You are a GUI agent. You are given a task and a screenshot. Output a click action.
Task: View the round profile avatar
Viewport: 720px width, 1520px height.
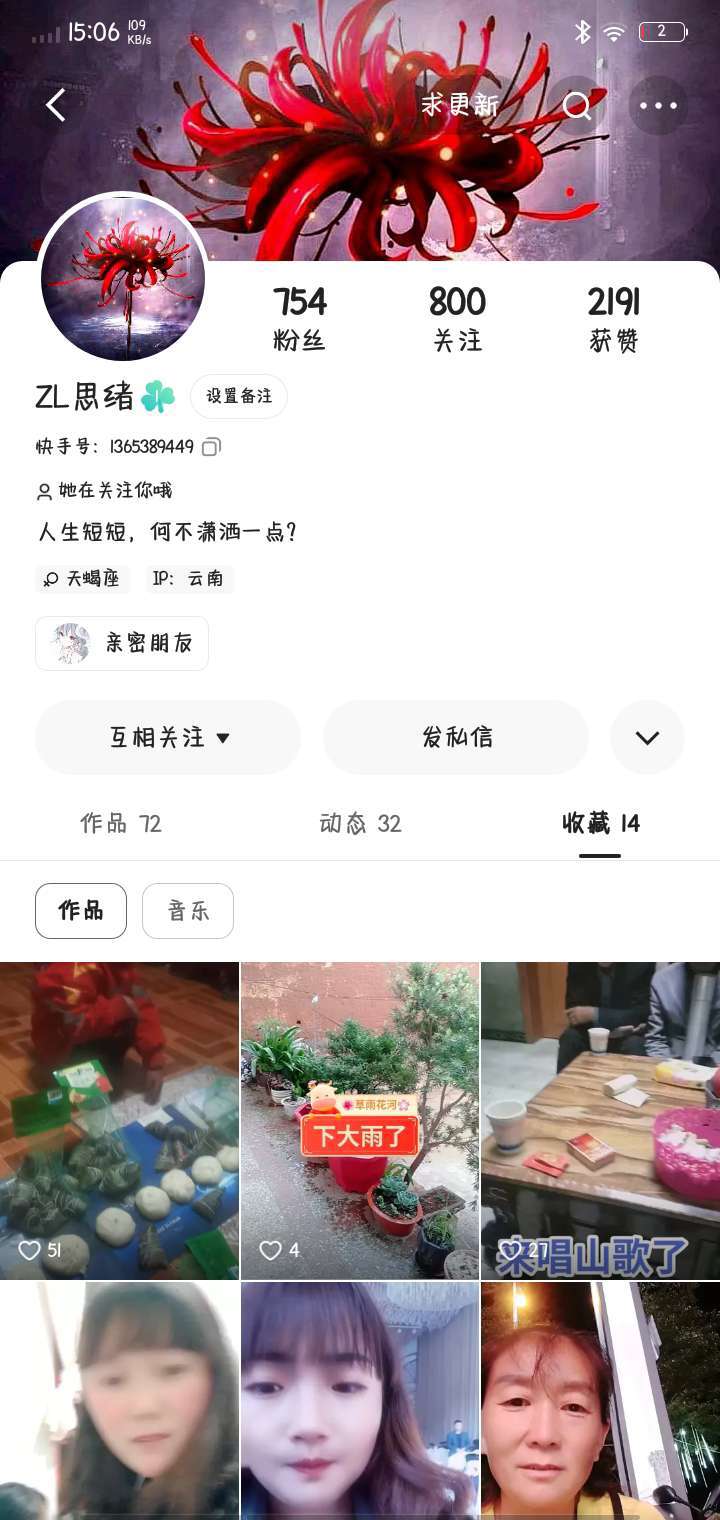(x=123, y=278)
